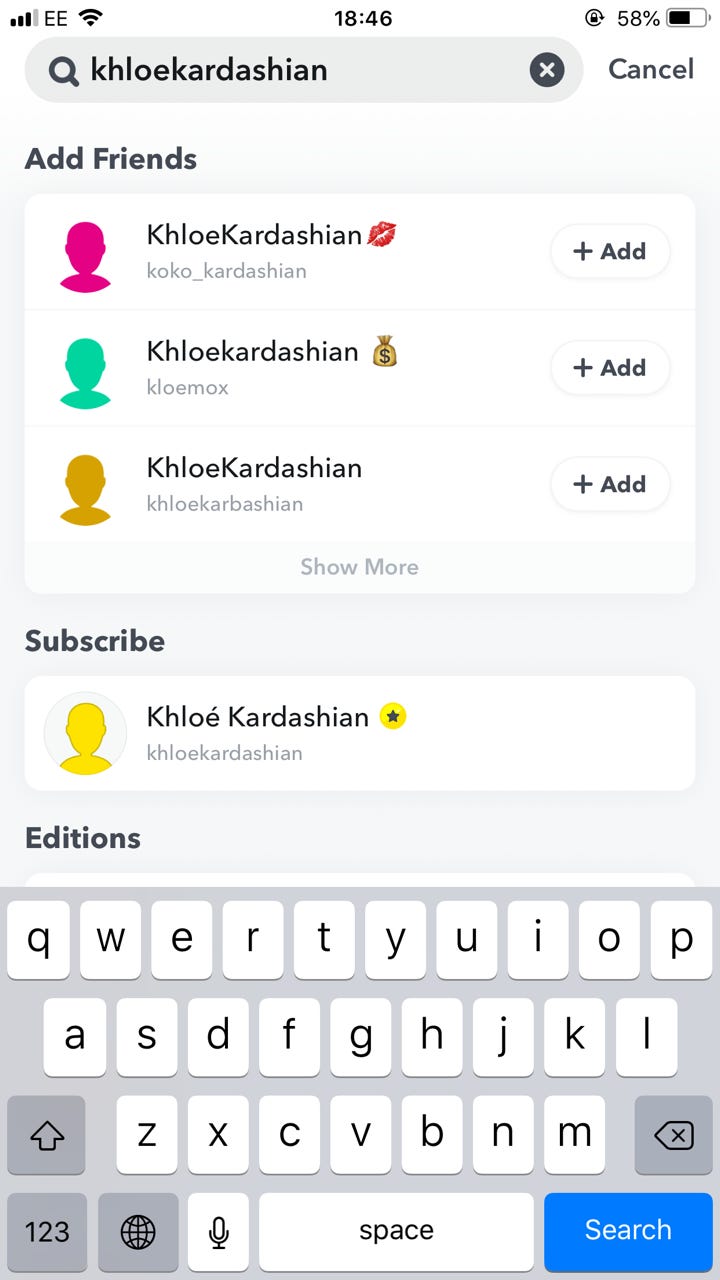720x1280 pixels.
Task: Switch the keyboard to numbers with 123
Action: pyautogui.click(x=46, y=1232)
